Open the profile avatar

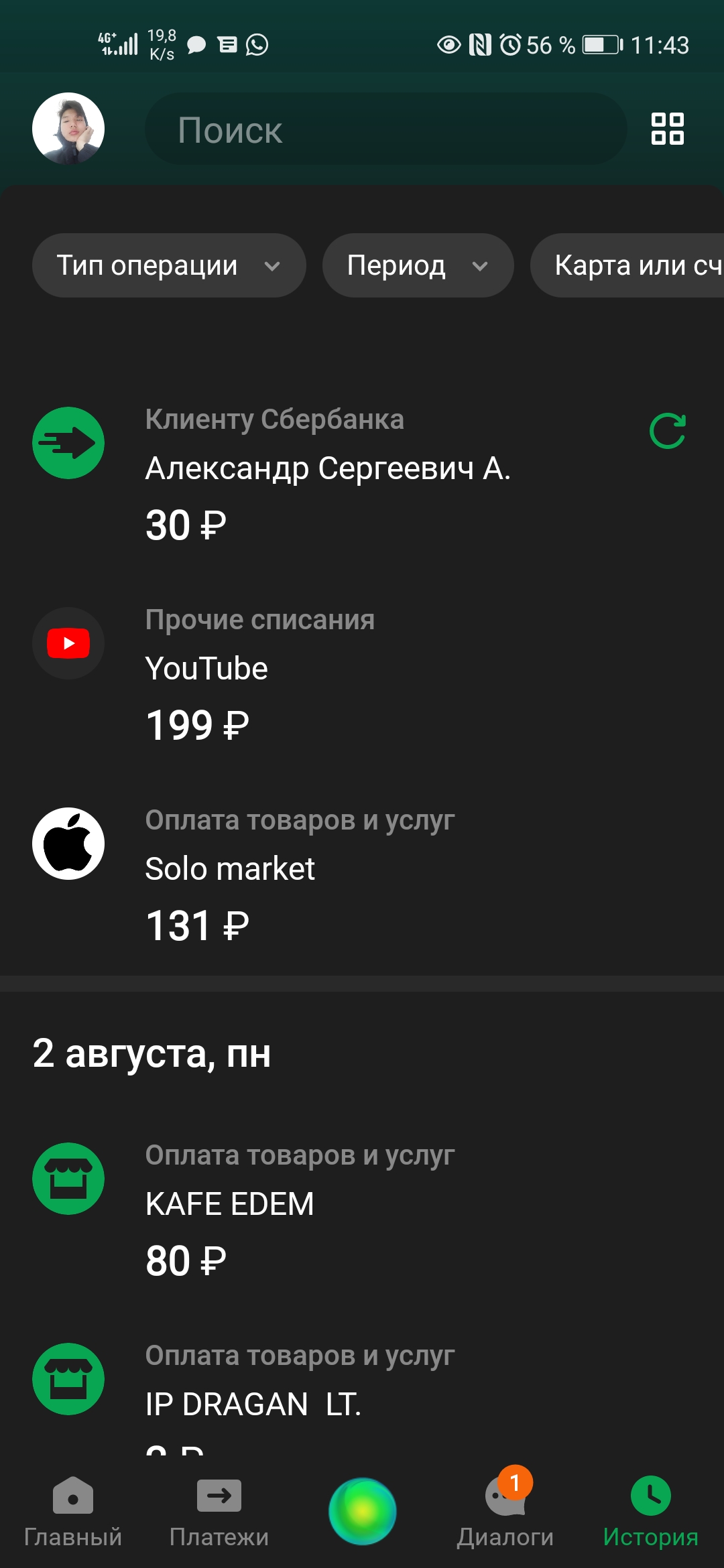[x=68, y=129]
